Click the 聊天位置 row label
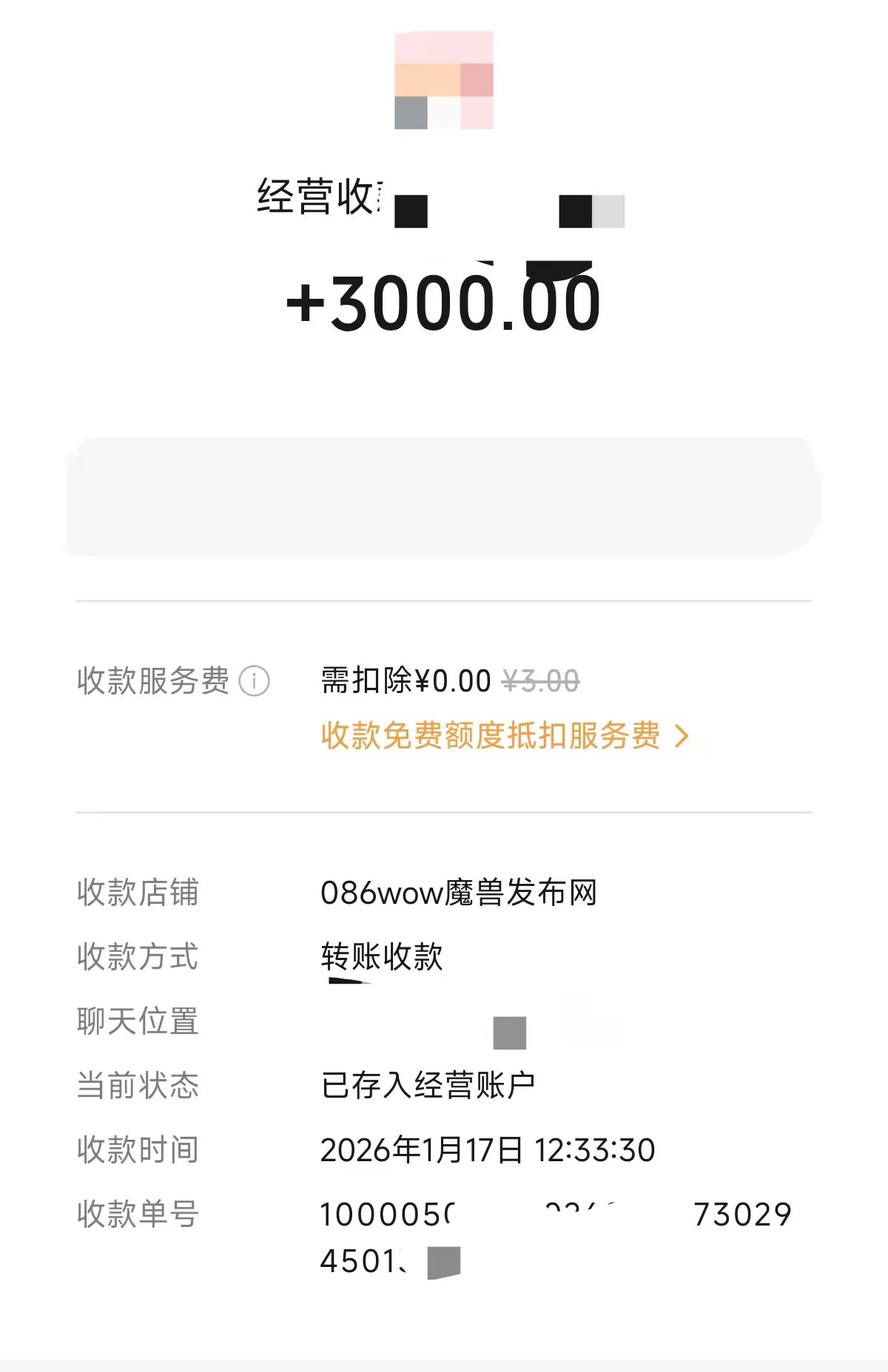Viewport: 888px width, 1372px height. click(138, 1022)
